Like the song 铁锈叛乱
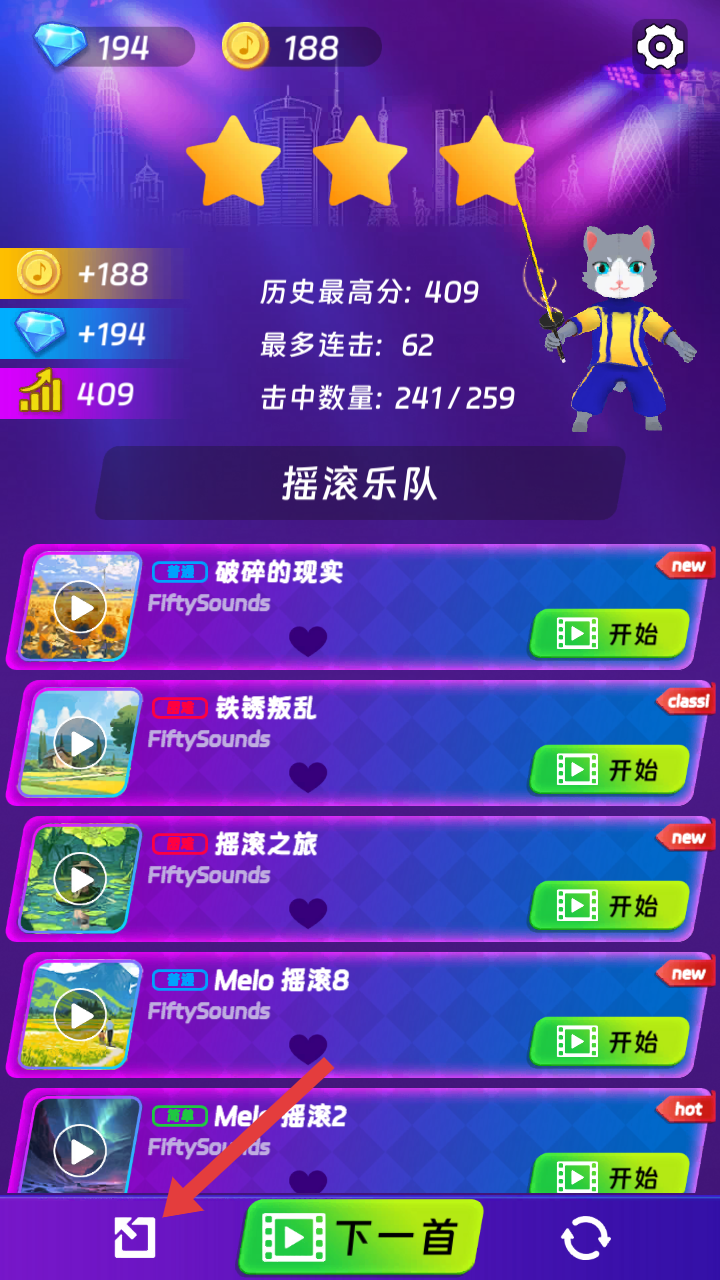This screenshot has height=1280, width=720. (x=308, y=776)
